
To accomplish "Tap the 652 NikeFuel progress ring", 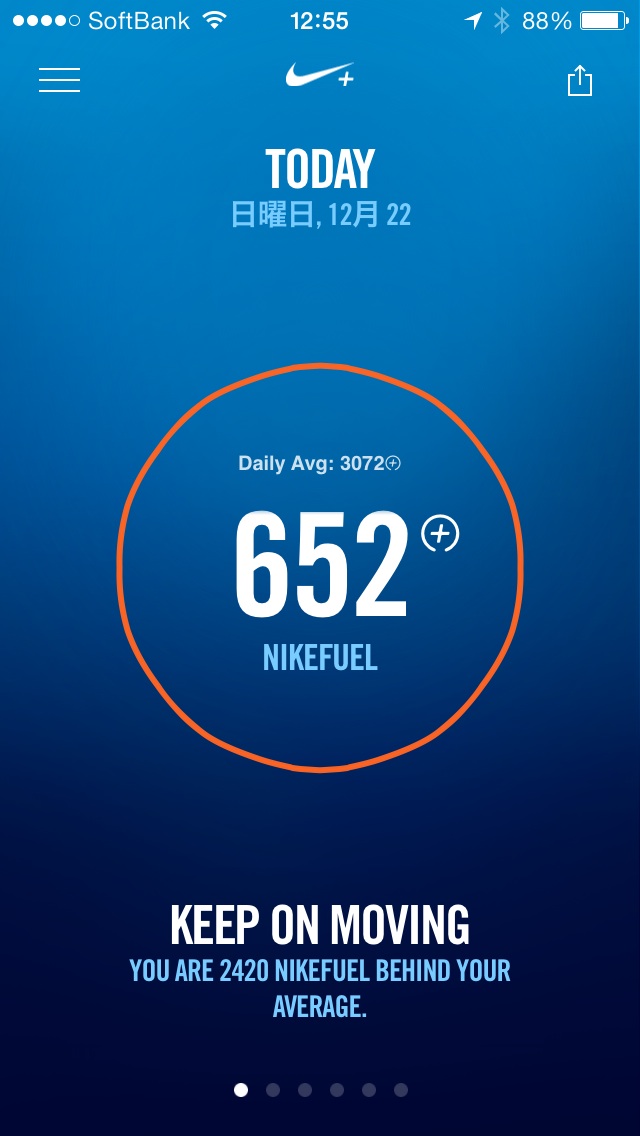I will click(320, 567).
